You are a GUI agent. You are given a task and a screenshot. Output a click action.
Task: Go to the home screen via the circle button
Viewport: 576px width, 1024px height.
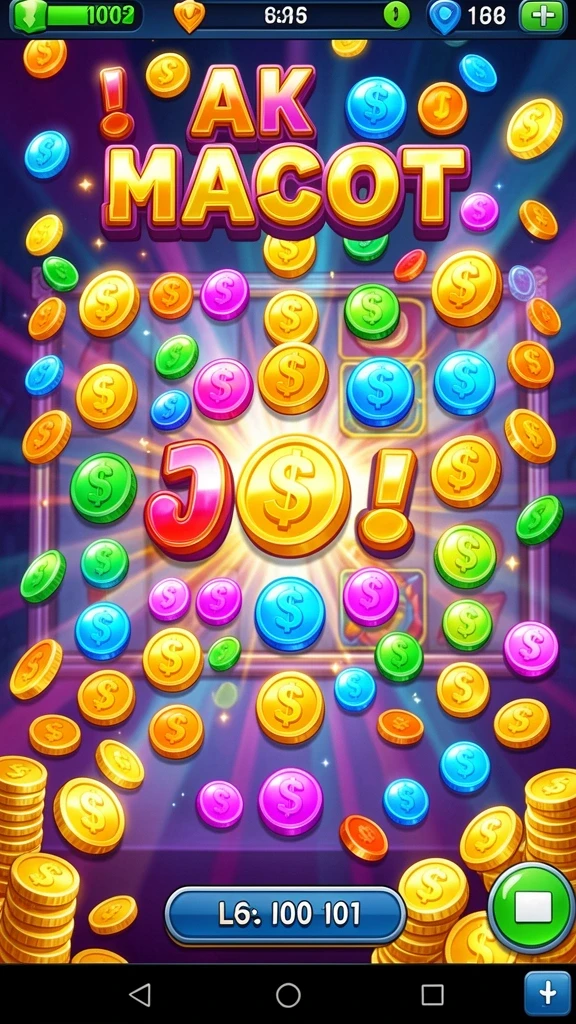coord(288,995)
